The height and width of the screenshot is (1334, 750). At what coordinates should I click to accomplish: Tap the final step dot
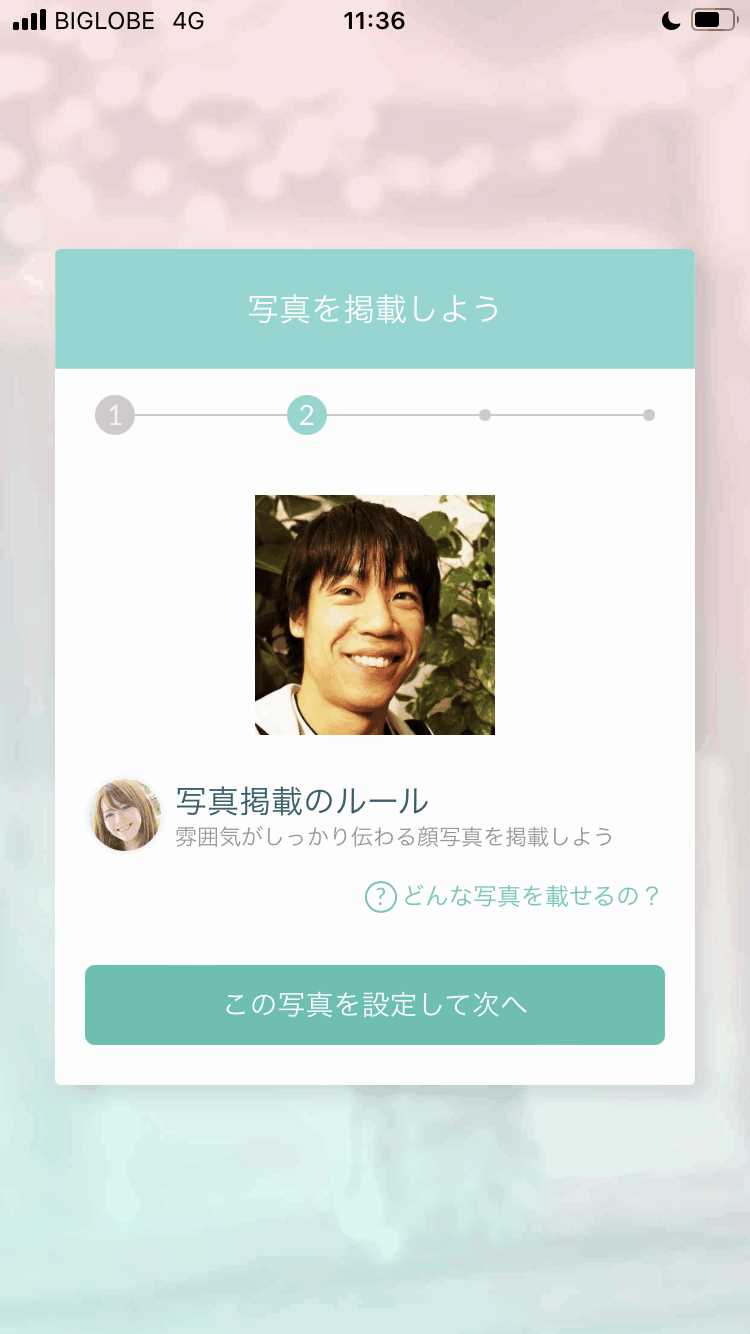(x=649, y=414)
